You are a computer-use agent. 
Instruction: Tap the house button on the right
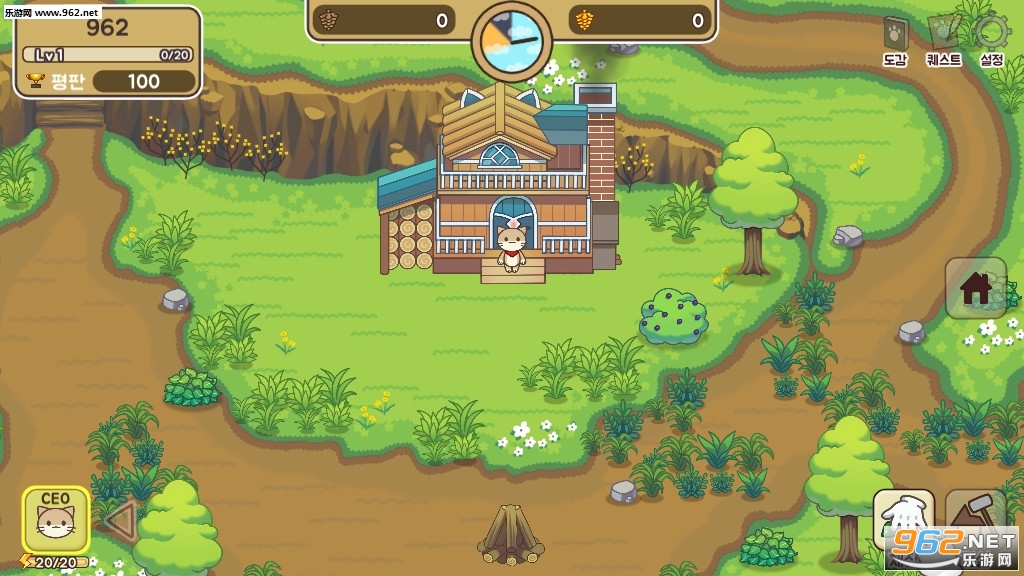click(x=975, y=288)
